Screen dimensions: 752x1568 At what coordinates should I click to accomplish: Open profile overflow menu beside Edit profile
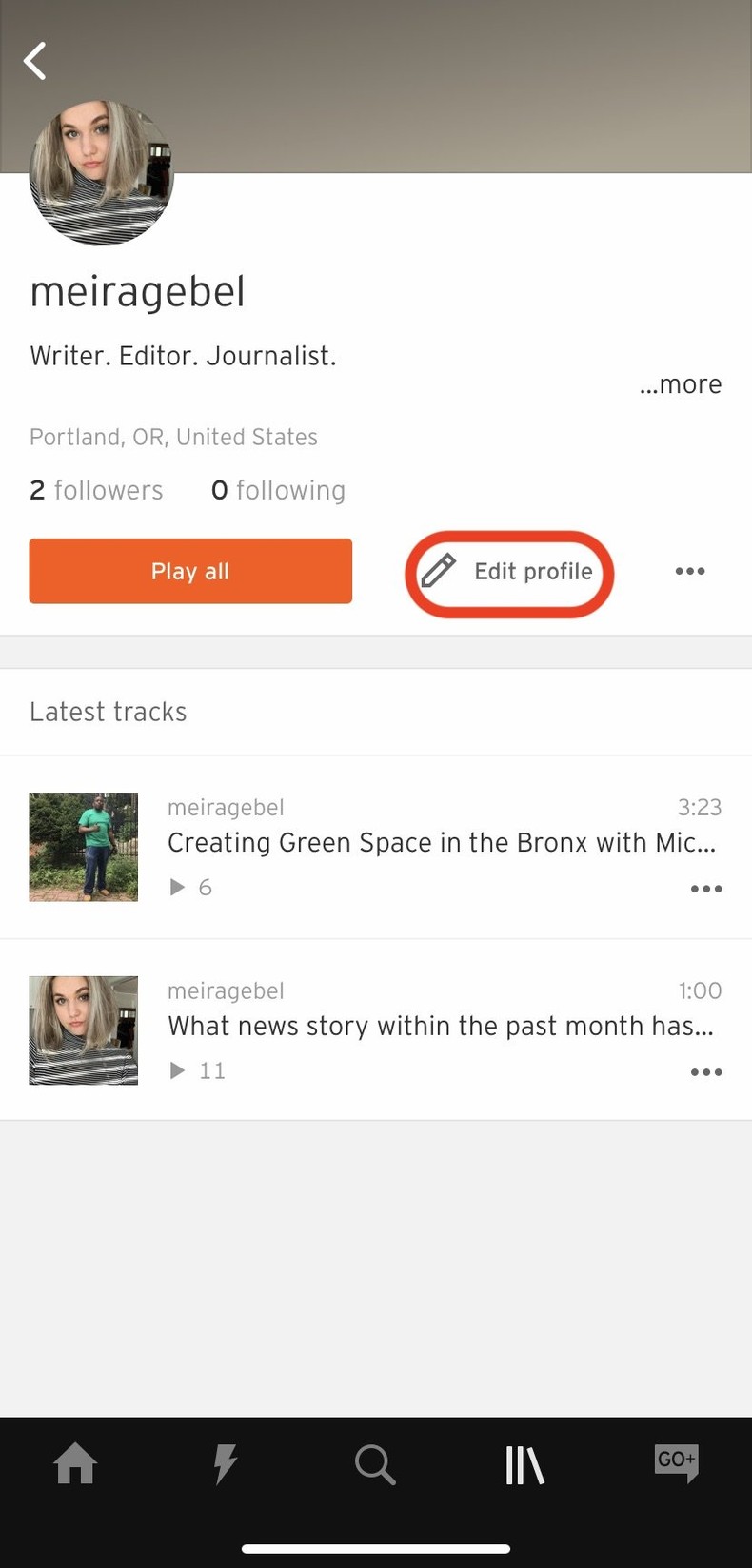(690, 571)
